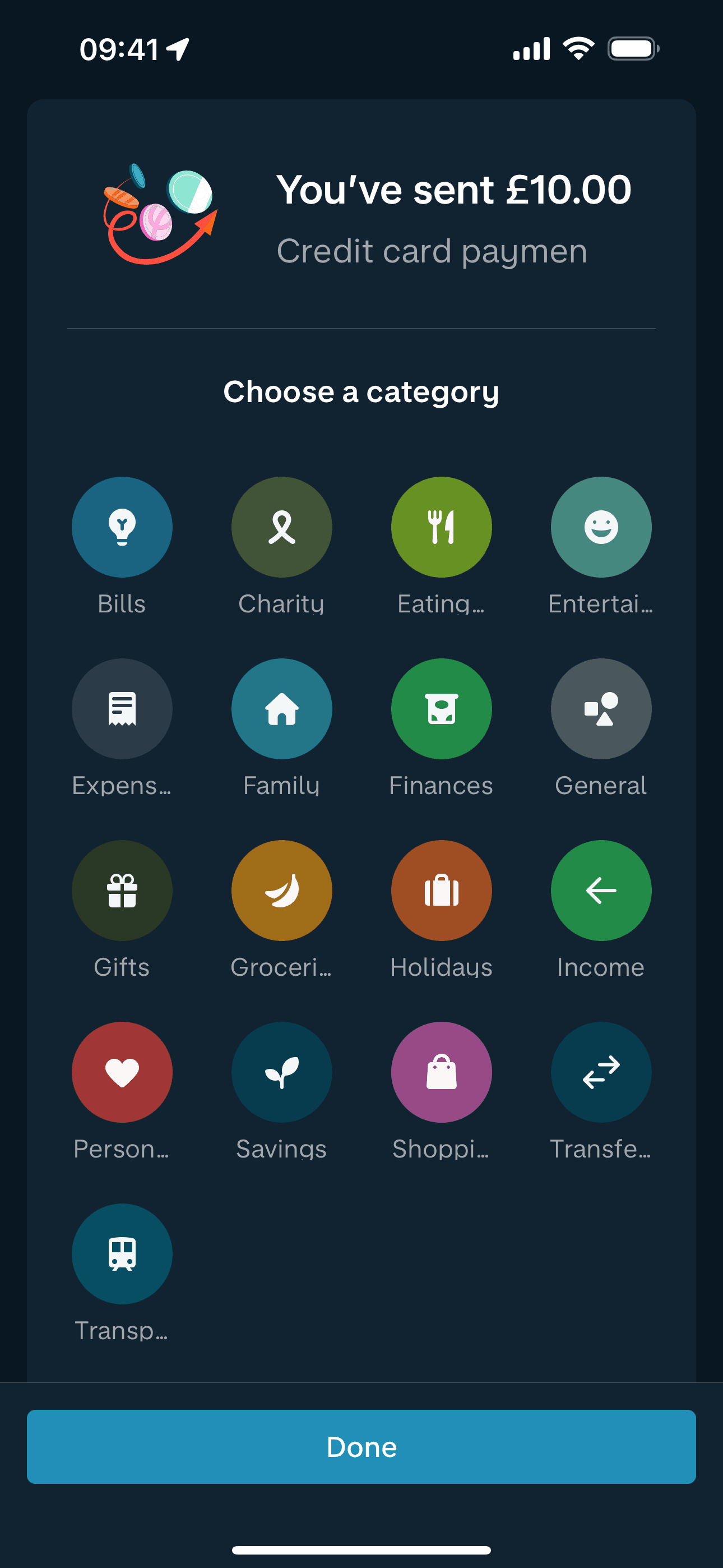This screenshot has width=723, height=1568.
Task: Choose the Personal care category
Action: tap(122, 1072)
